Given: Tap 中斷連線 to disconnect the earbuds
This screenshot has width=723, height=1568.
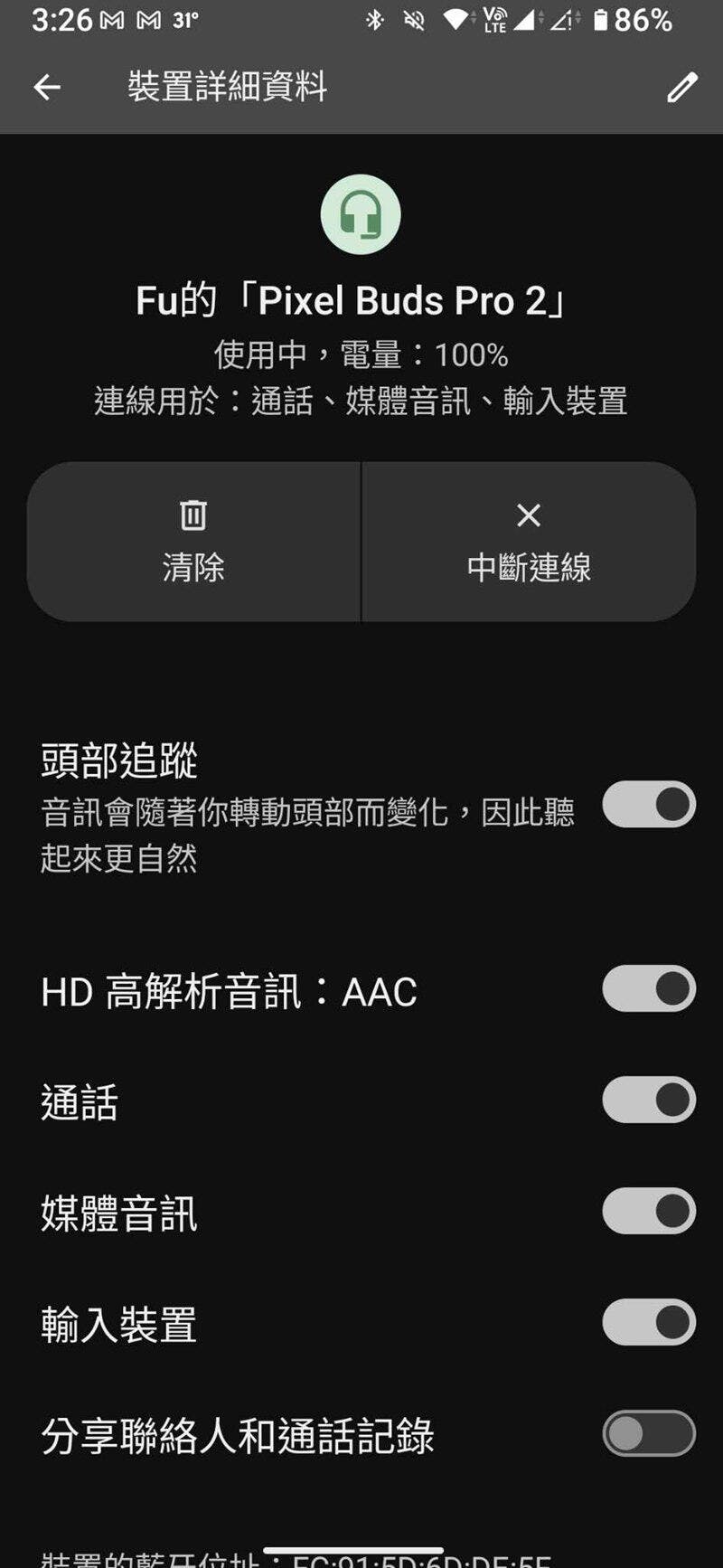Looking at the screenshot, I should click(x=529, y=542).
